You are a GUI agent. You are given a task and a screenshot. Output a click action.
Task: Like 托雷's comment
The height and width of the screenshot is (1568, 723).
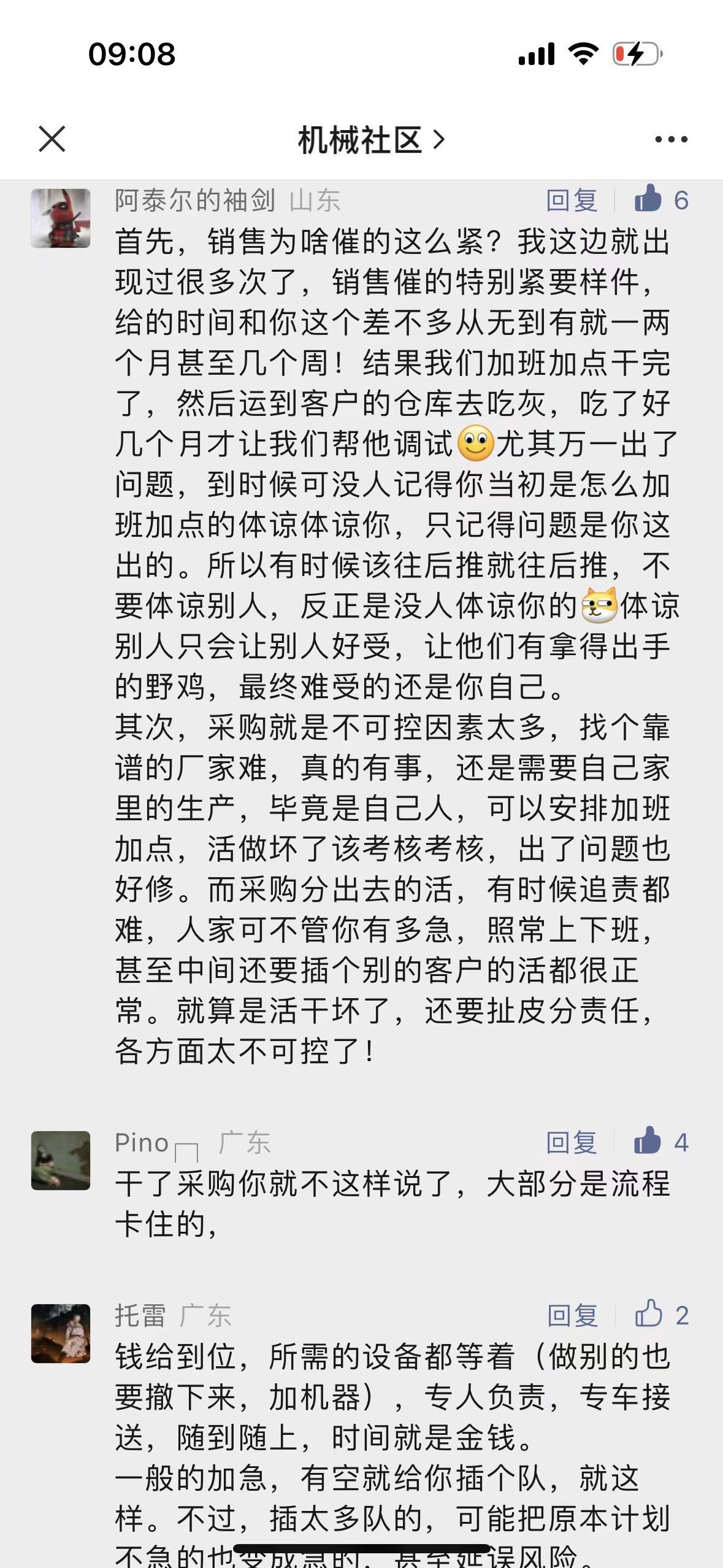click(649, 1314)
